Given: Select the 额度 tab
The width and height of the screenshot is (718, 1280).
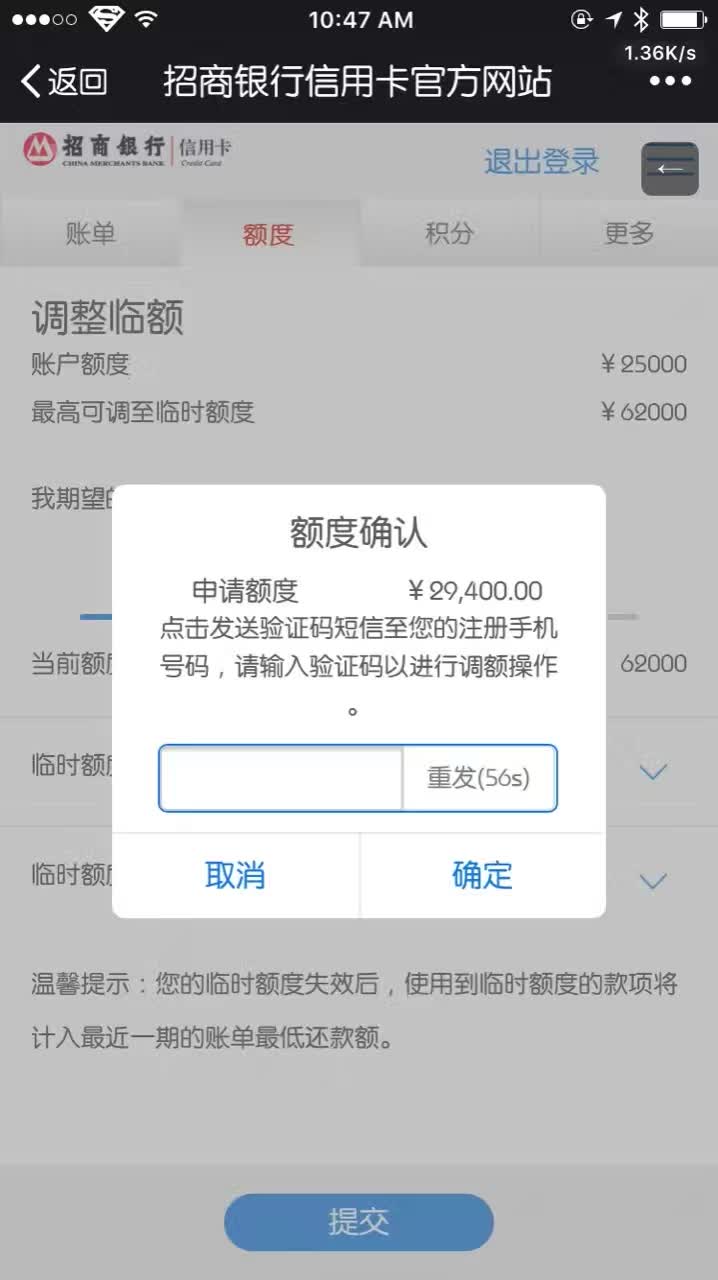Looking at the screenshot, I should [x=269, y=233].
